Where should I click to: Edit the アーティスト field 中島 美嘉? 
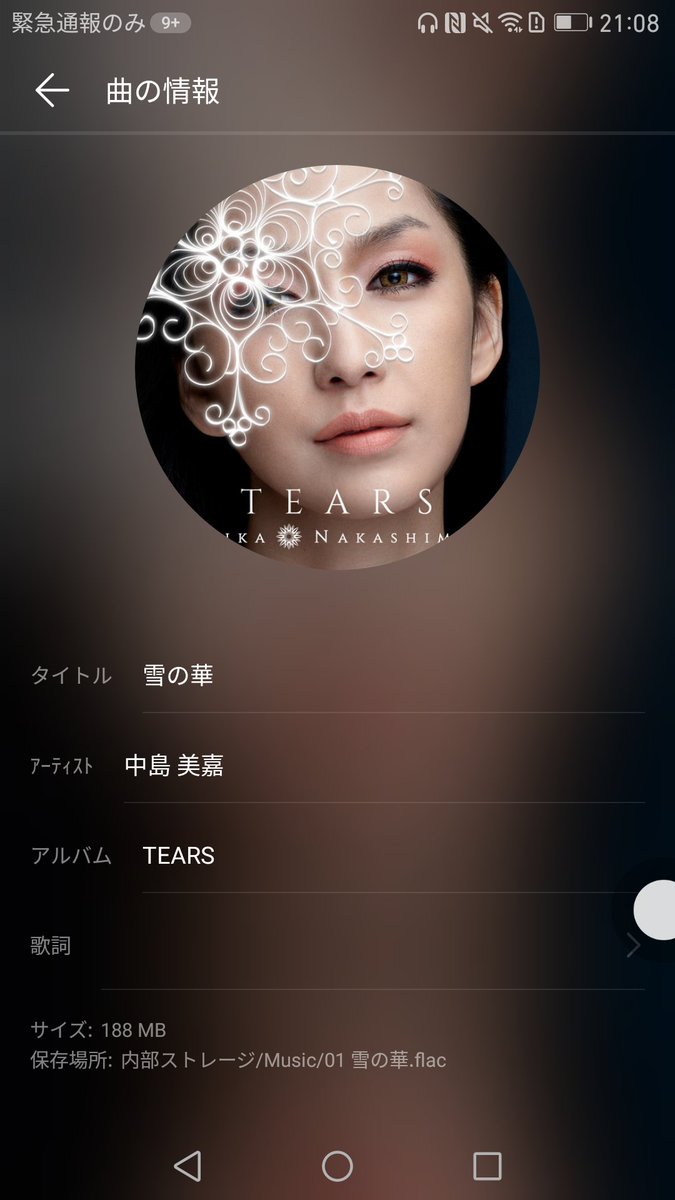tap(384, 766)
